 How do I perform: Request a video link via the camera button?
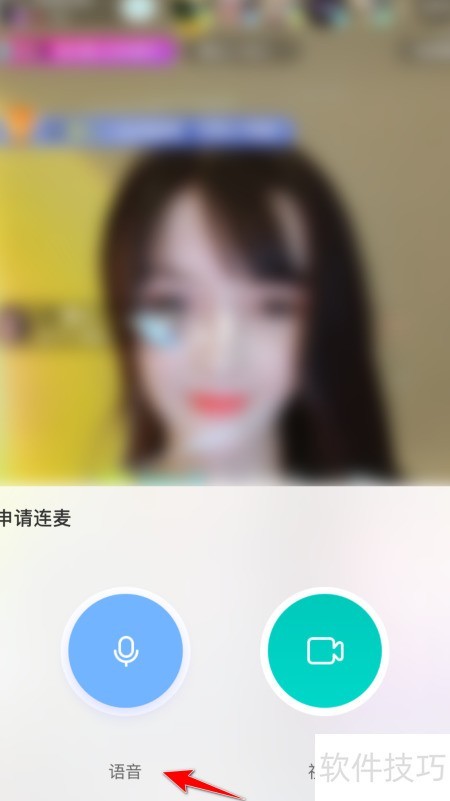click(x=325, y=651)
